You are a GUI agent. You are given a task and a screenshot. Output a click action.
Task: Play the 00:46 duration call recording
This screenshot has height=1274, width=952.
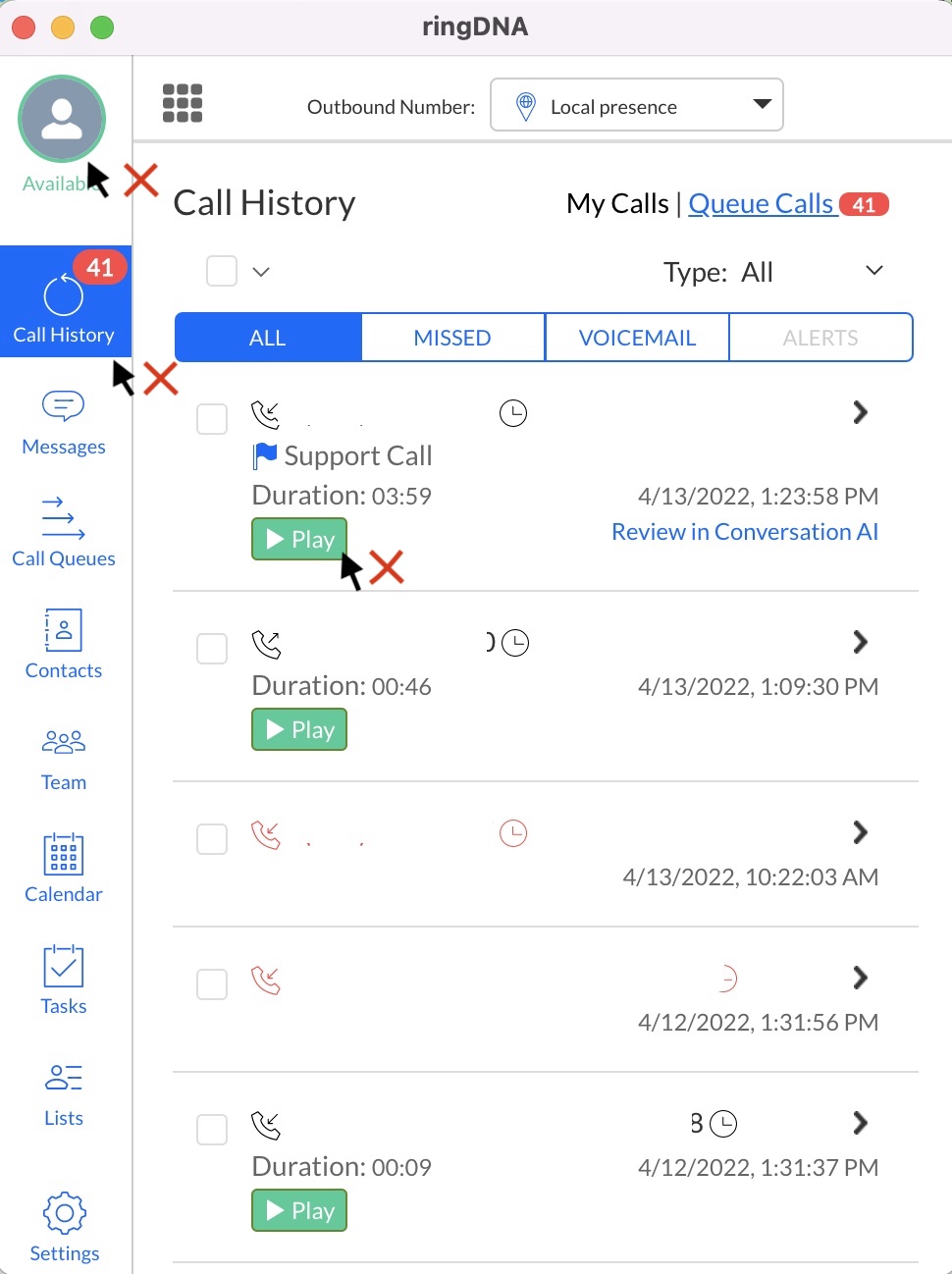point(299,729)
